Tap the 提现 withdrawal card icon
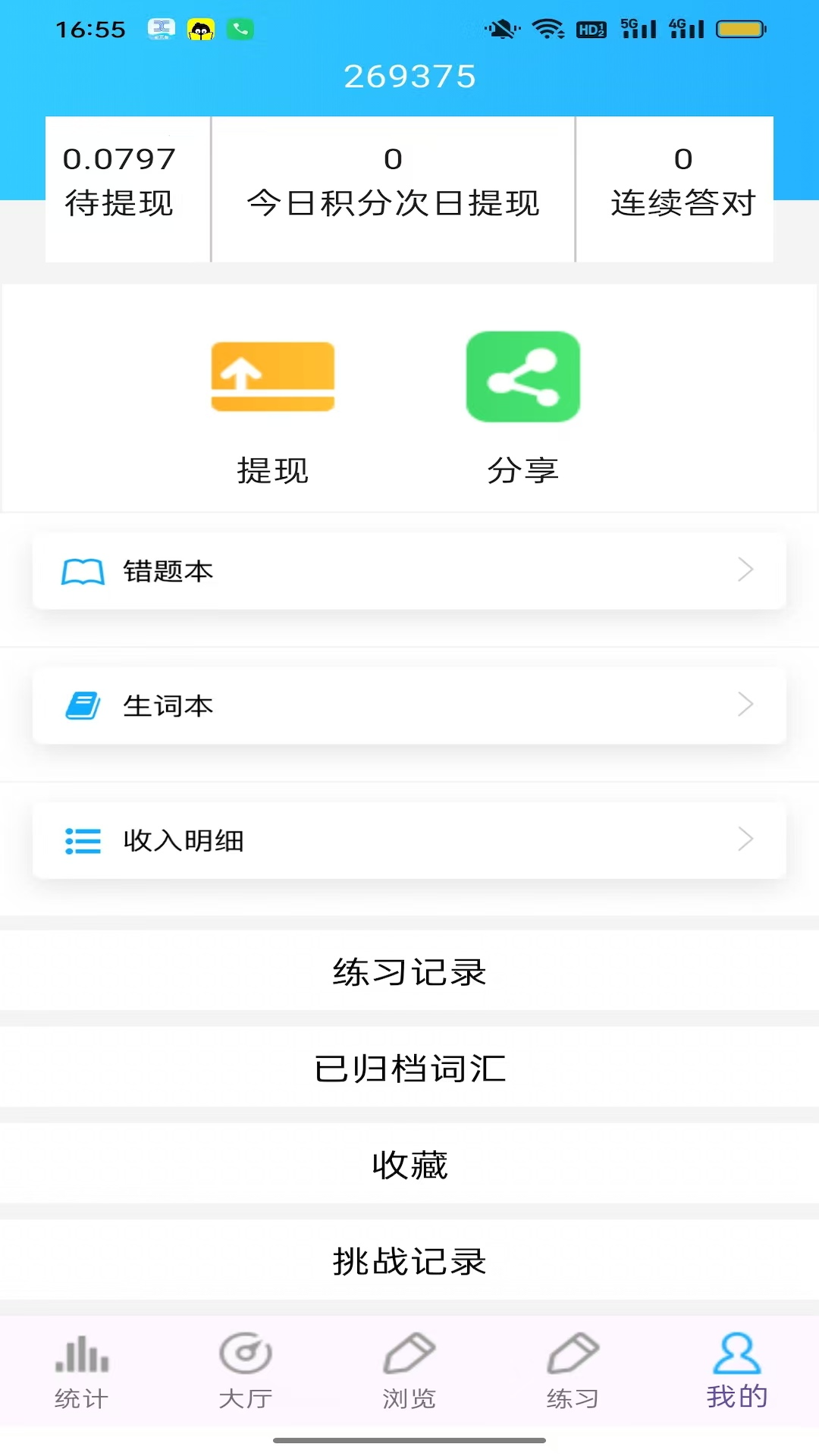 (272, 377)
